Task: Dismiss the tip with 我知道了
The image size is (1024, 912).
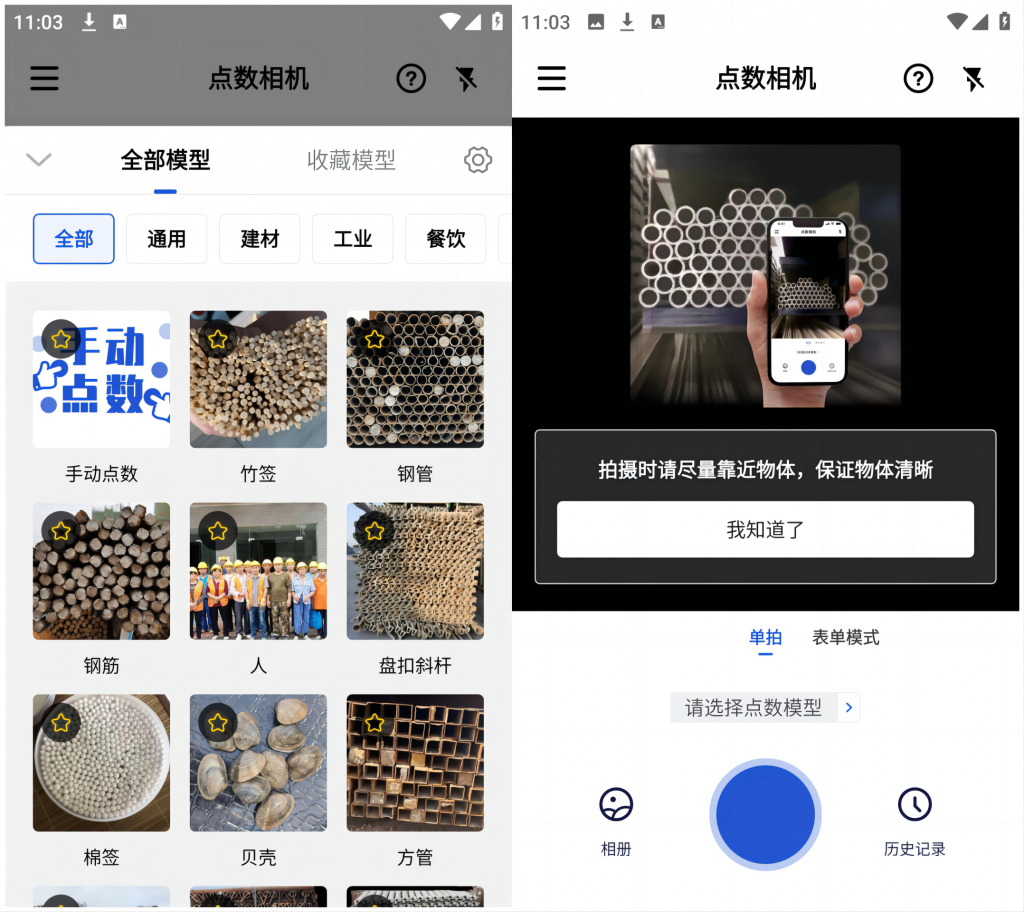Action: [x=765, y=529]
